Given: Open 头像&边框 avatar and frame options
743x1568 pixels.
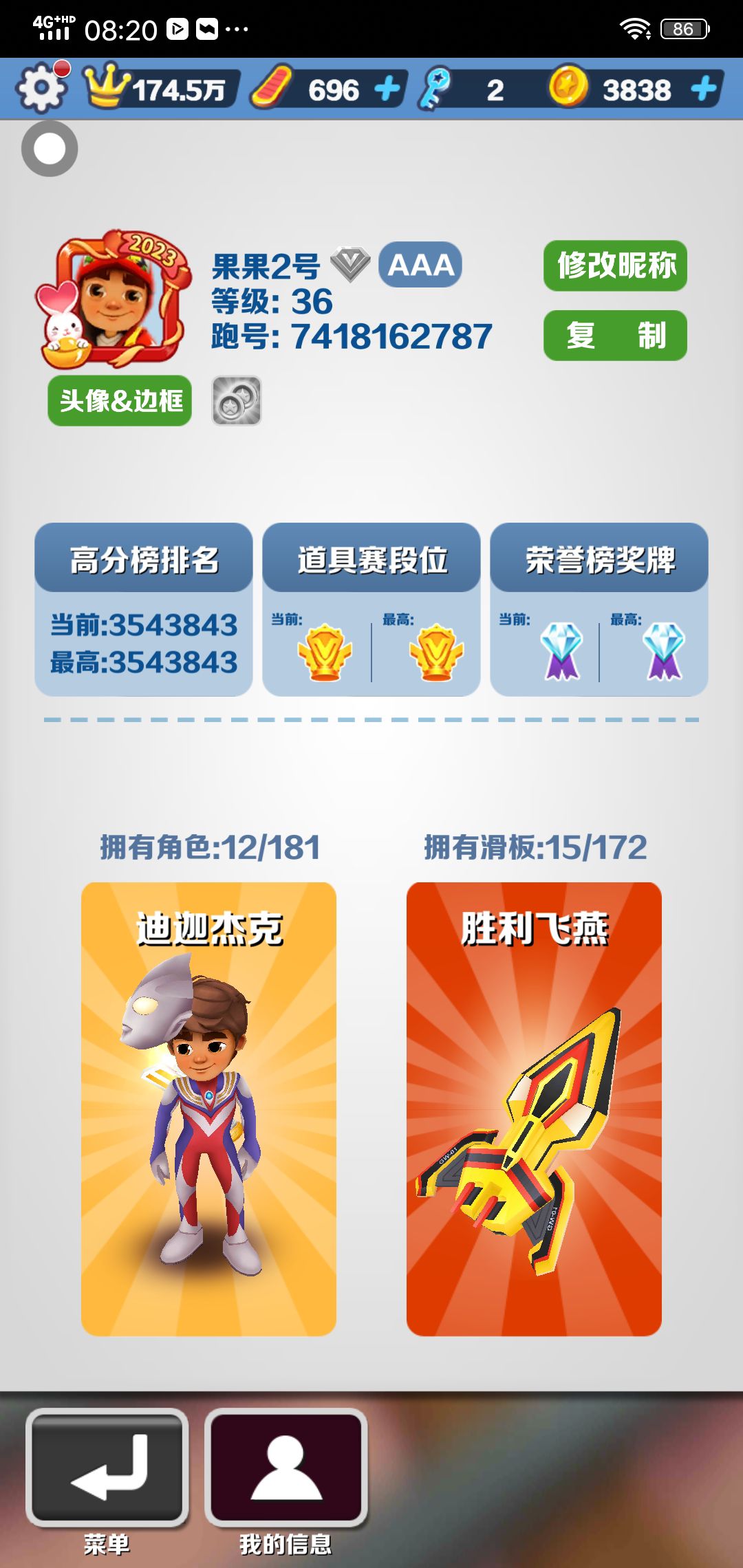Looking at the screenshot, I should (120, 401).
